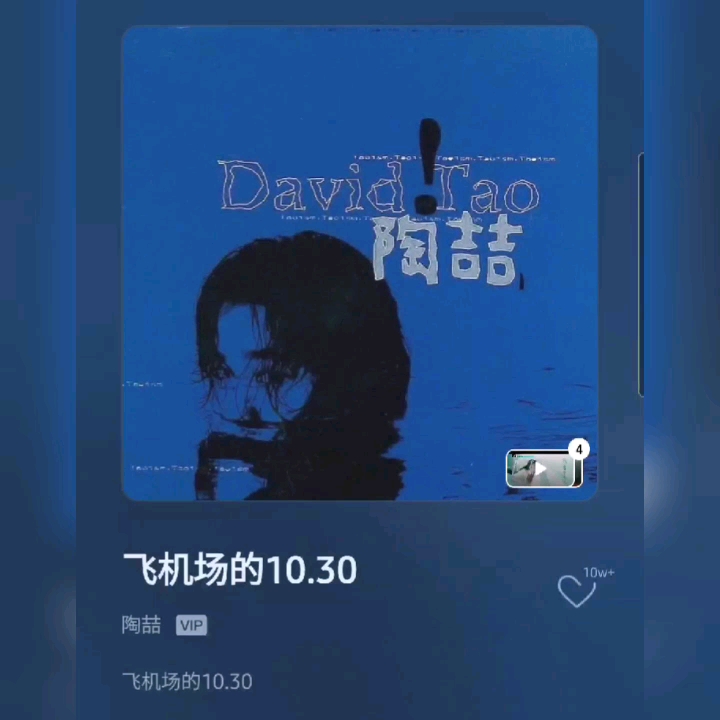The width and height of the screenshot is (720, 720).
Task: Open artist 陶喆's page
Action: [141, 625]
